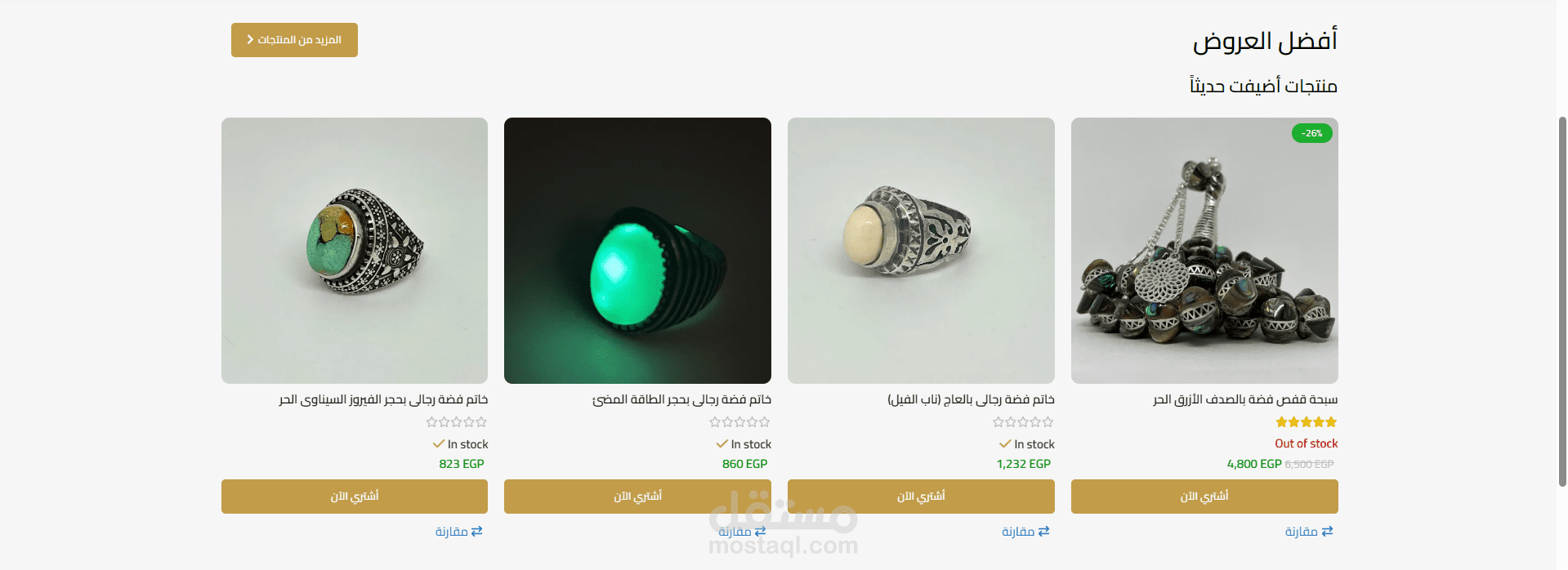Tap أشتري الآن for the 4,800 EGP prayer beads
This screenshot has height=570, width=1568.
(1204, 497)
